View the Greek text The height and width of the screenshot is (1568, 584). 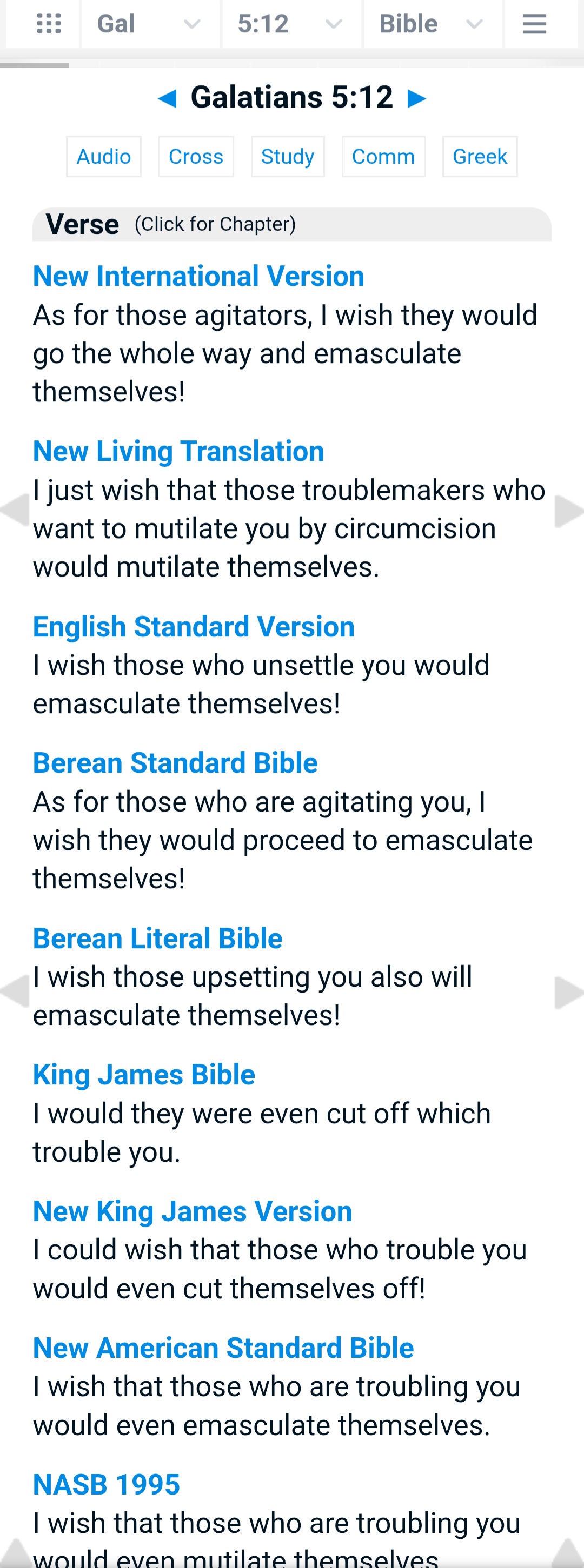point(480,157)
